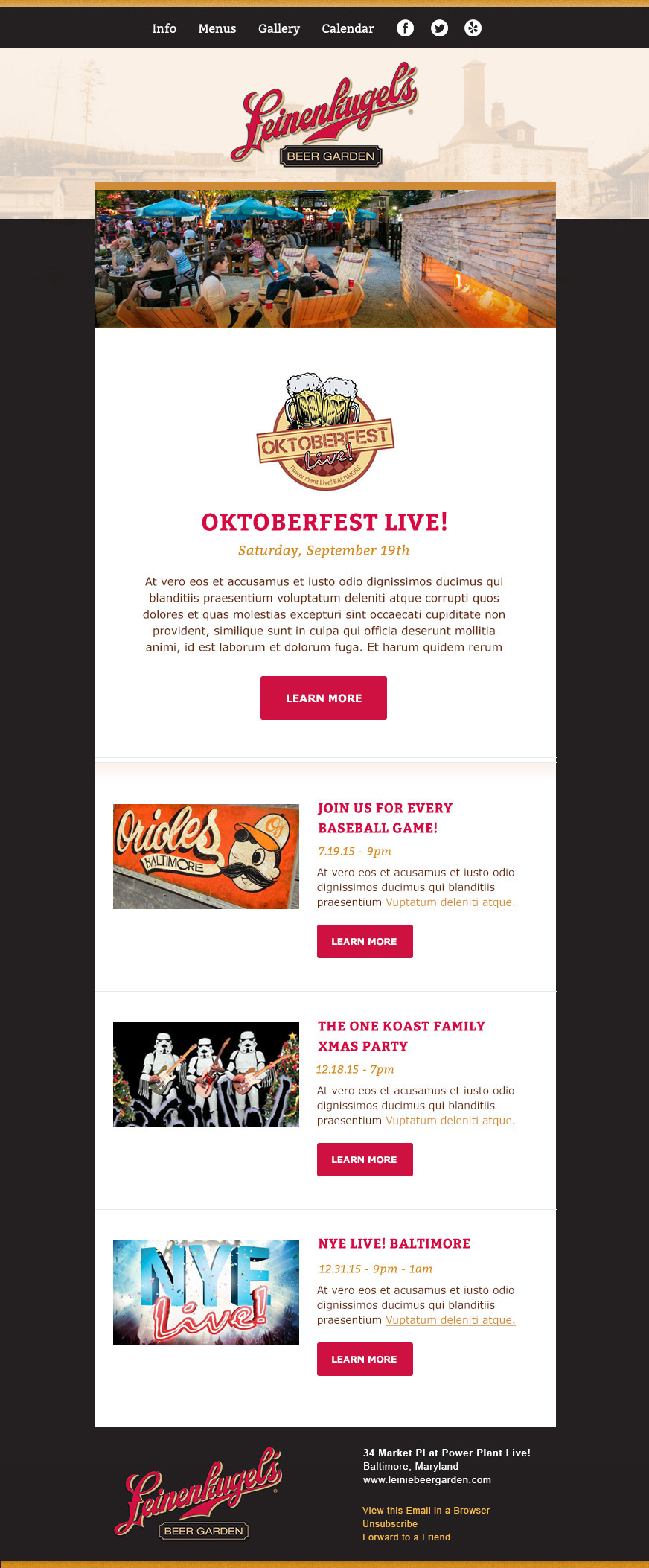
Task: View this Email in a Browser
Action: 426,1510
